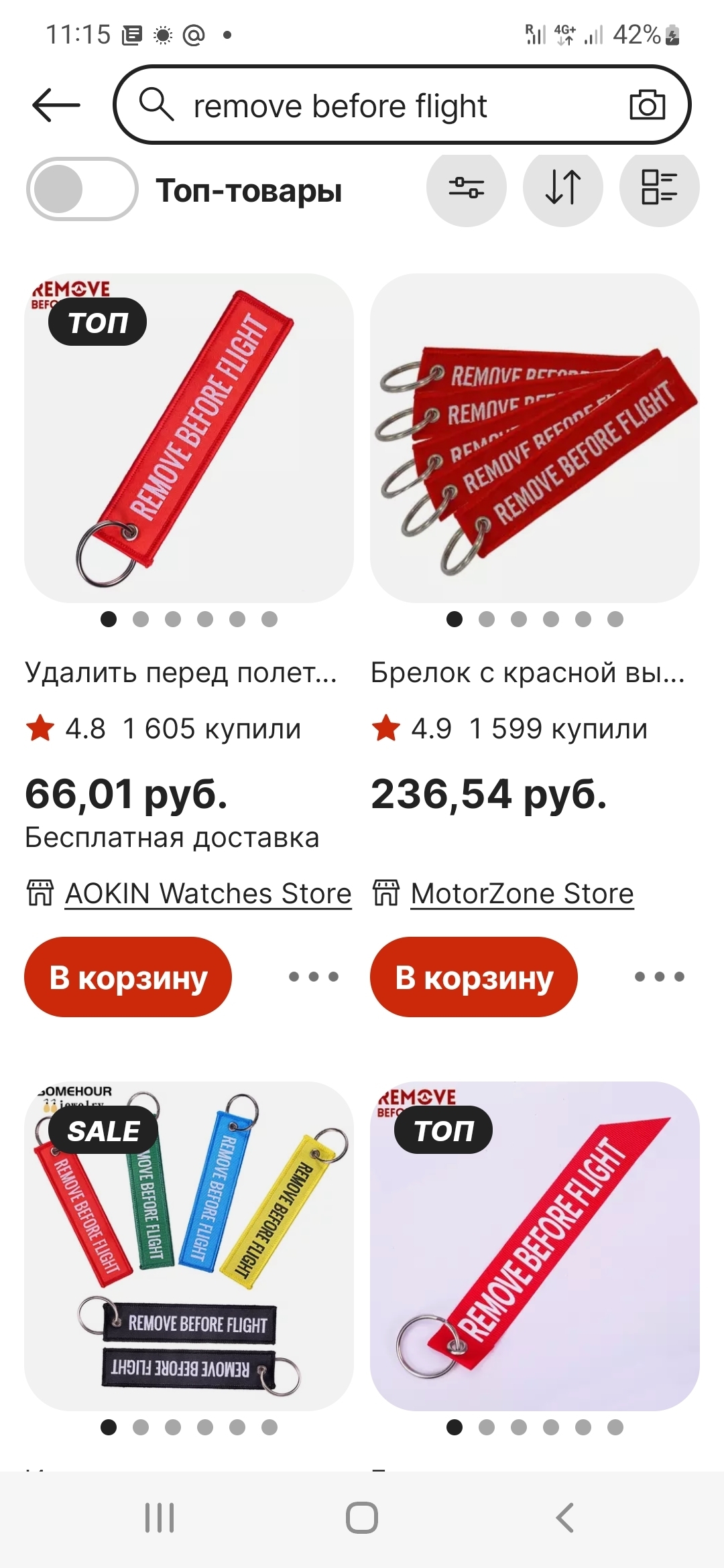Open the 66,01 руб. red keychain product
Viewport: 724px width, 1568px height.
(x=189, y=438)
